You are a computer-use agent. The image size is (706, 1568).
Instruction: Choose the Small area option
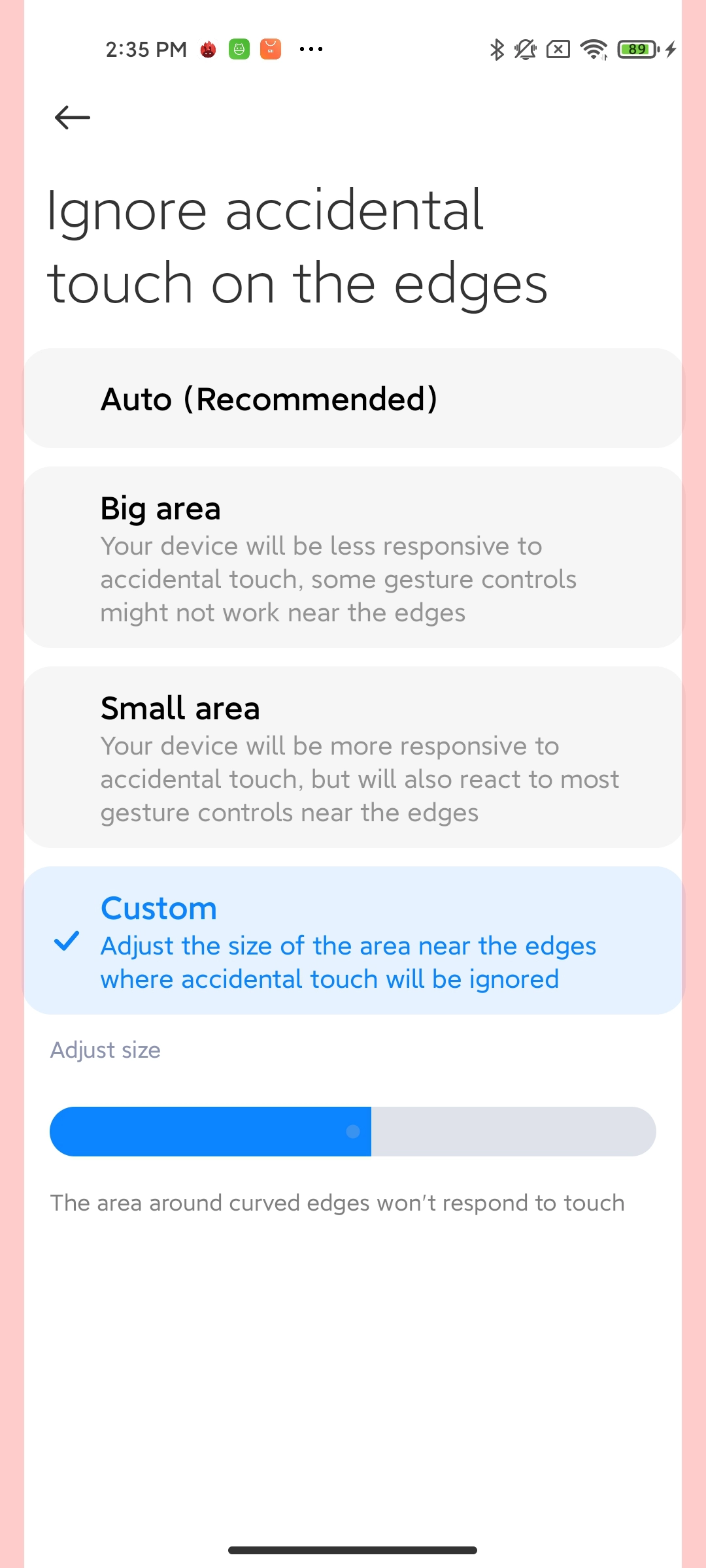tap(353, 757)
